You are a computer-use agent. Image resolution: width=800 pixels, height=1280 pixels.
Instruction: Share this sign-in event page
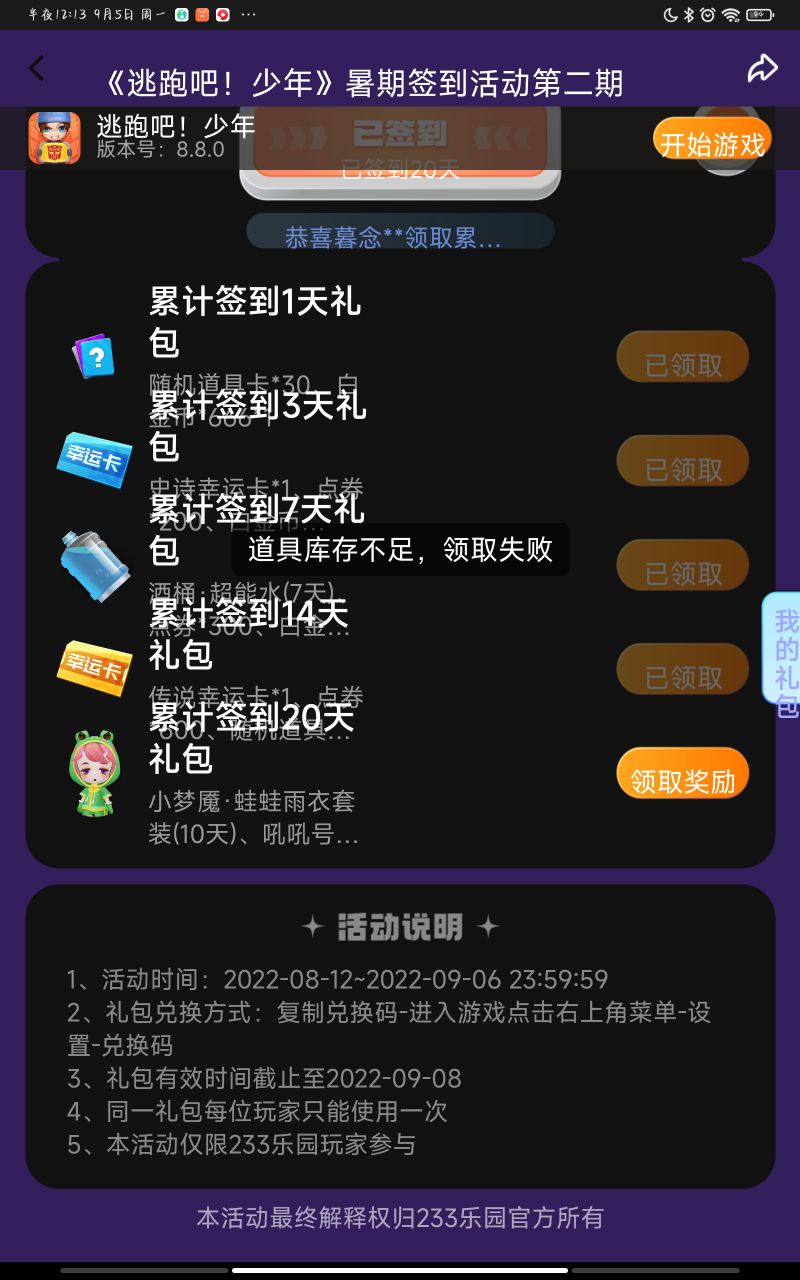[x=762, y=68]
